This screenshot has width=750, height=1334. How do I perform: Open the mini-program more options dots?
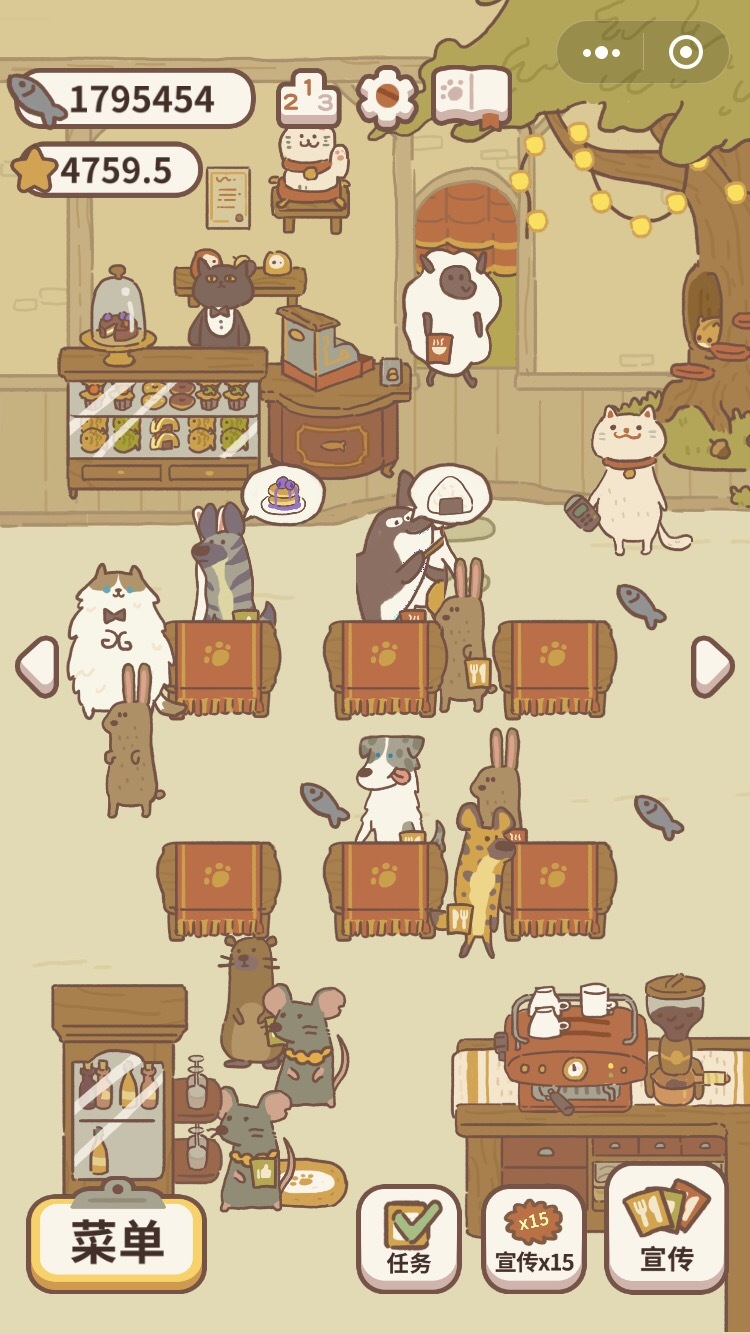[x=600, y=52]
